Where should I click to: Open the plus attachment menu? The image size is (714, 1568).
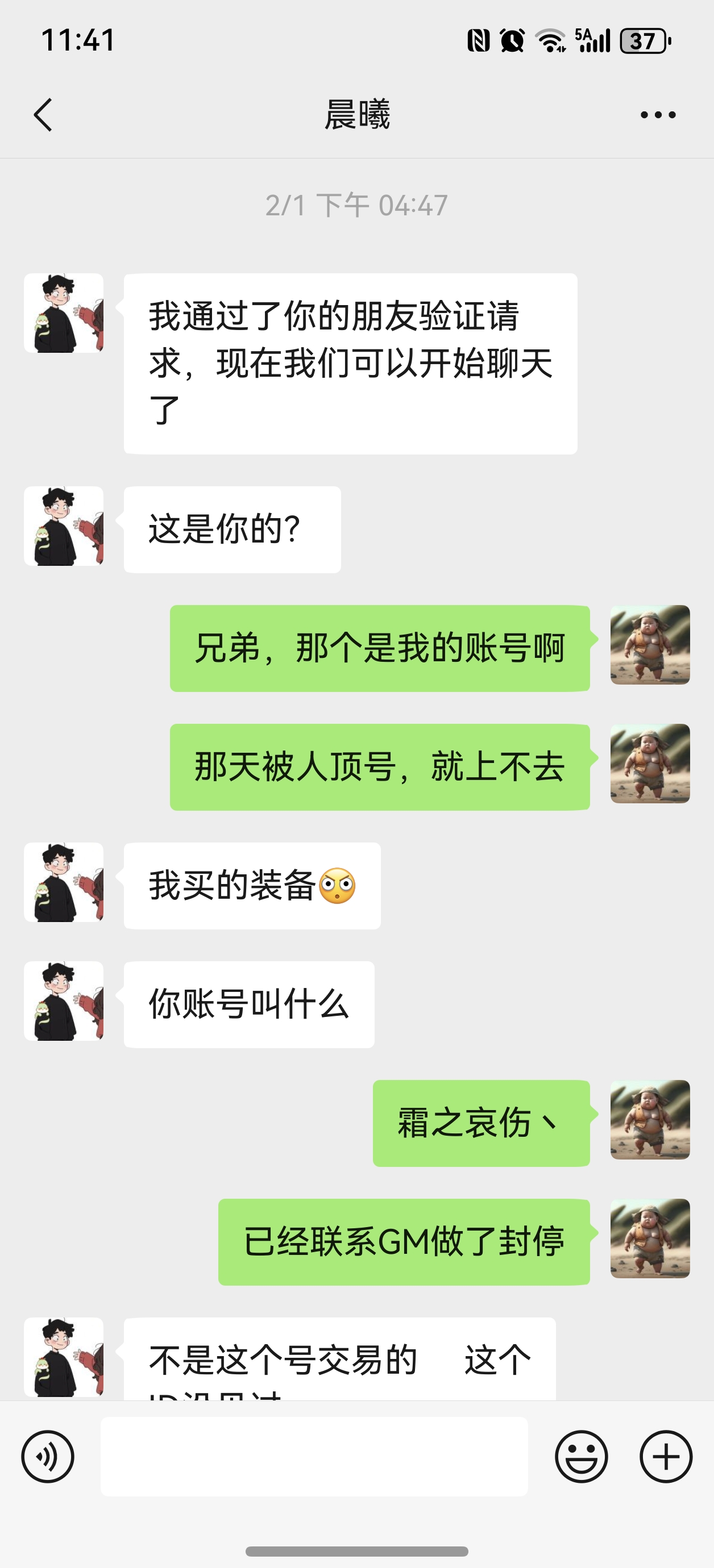click(x=665, y=1457)
